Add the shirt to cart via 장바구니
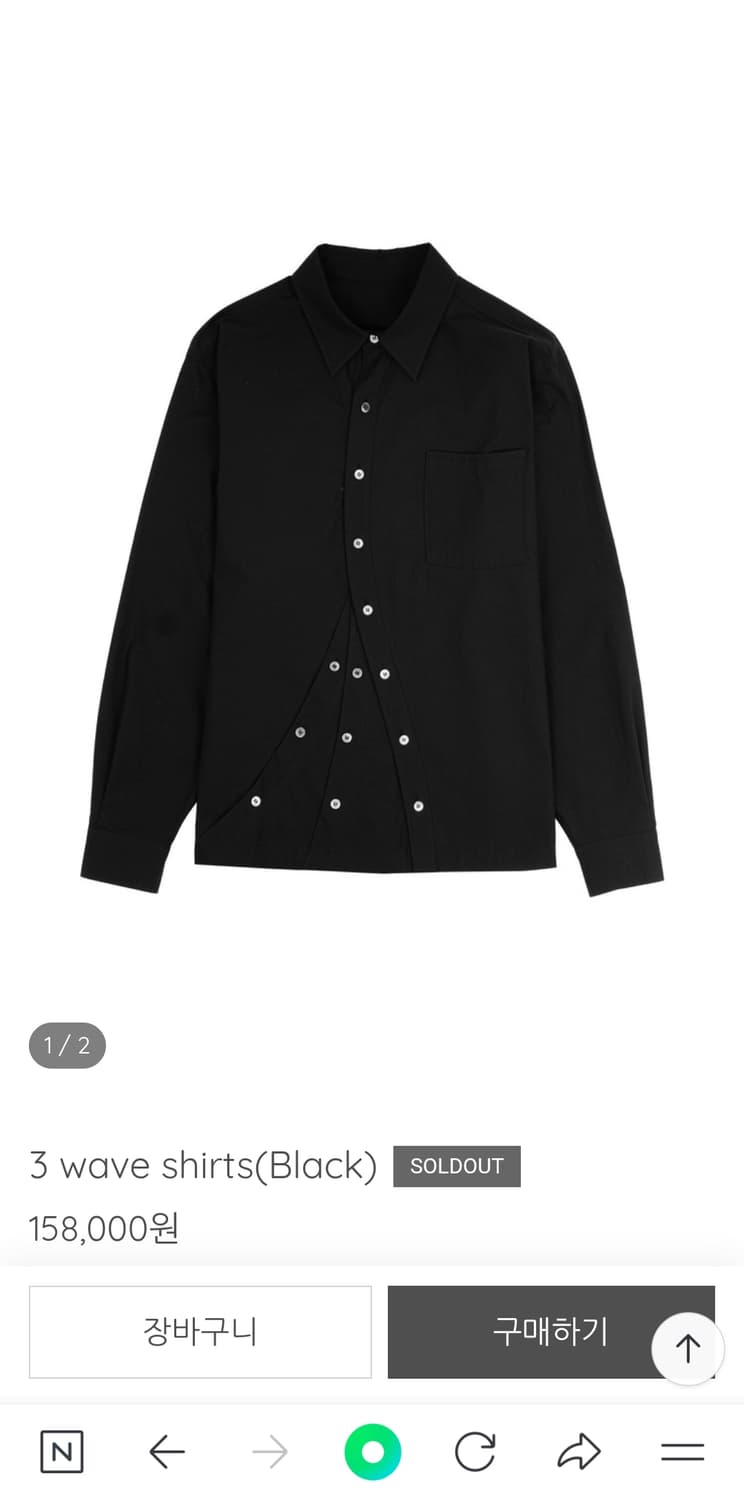 pos(200,1332)
